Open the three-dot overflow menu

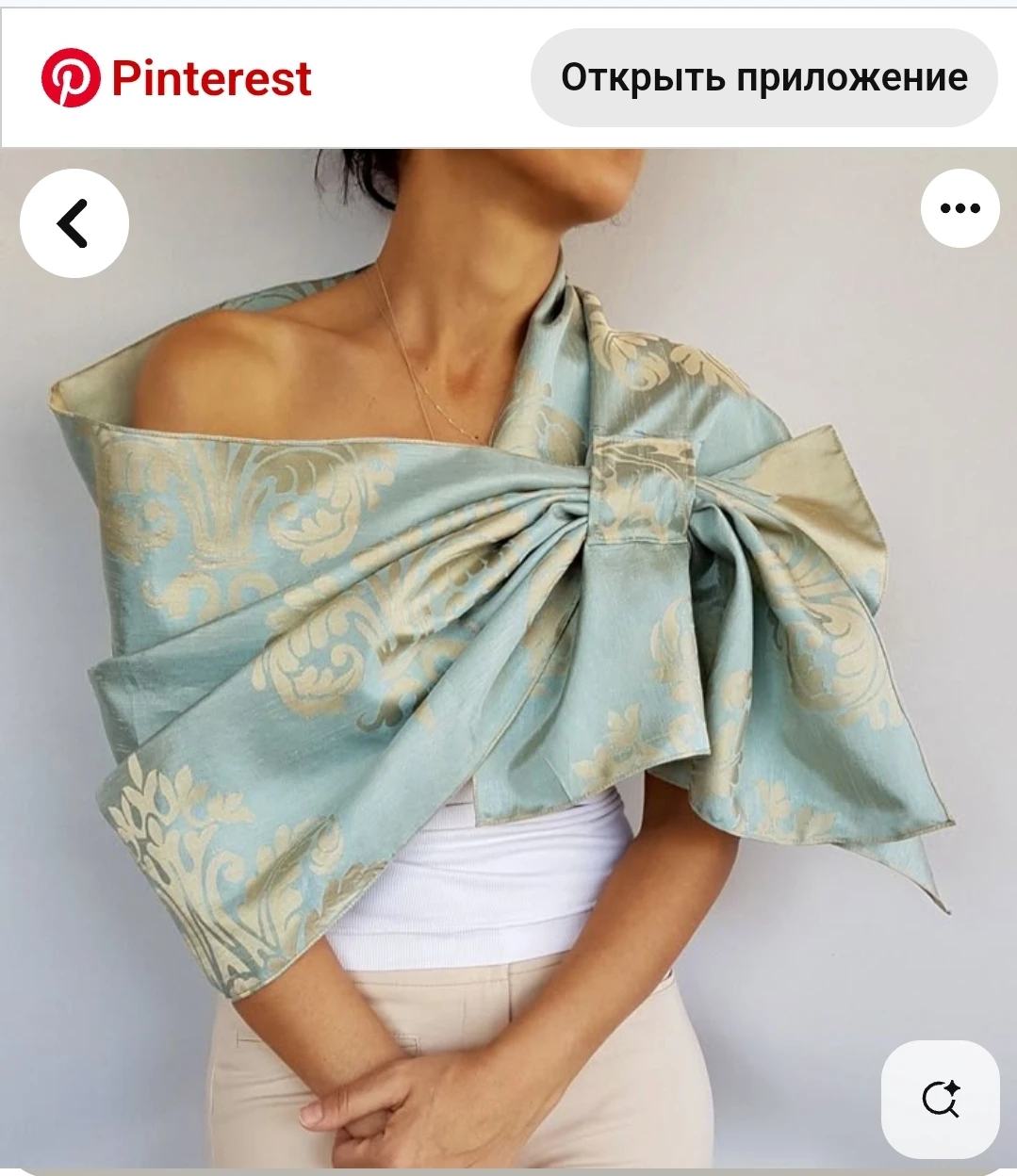960,208
